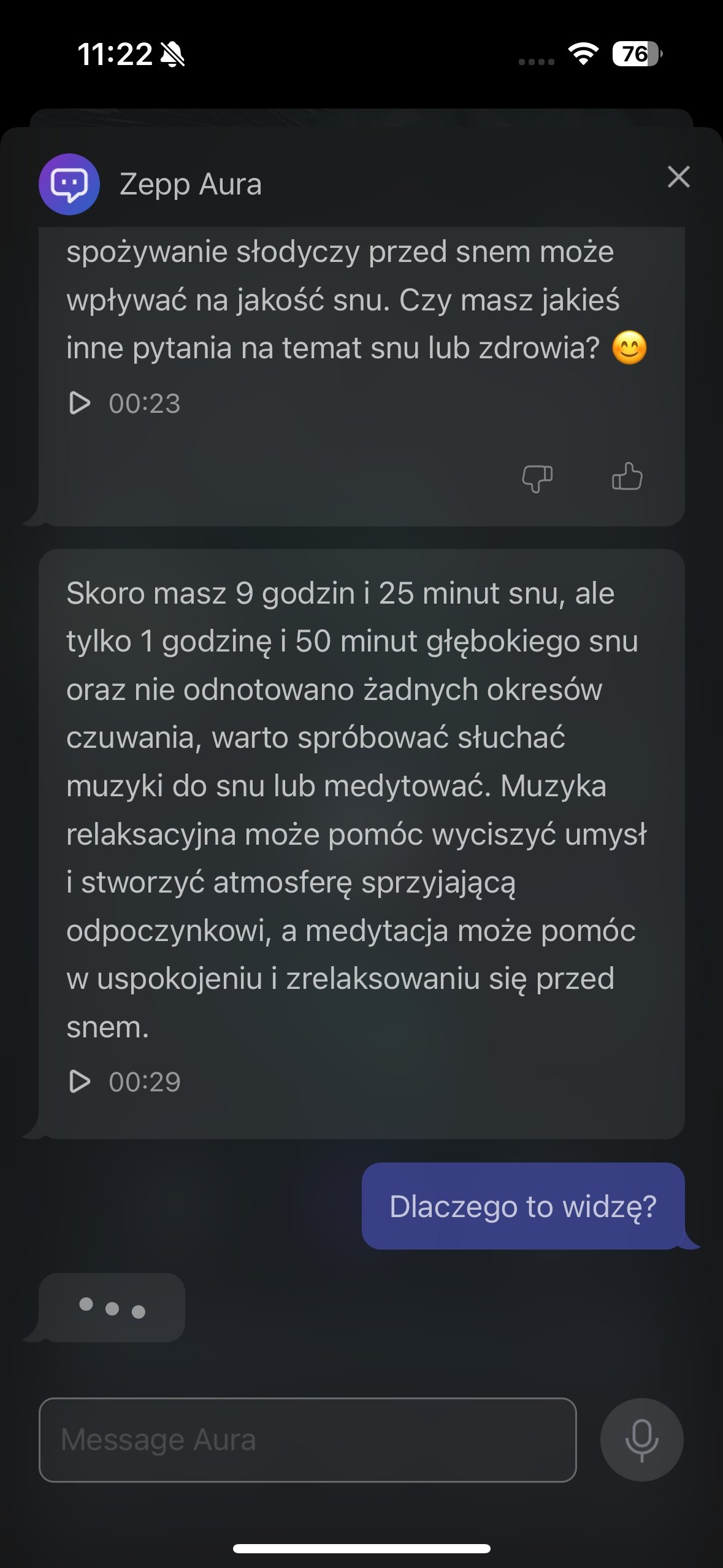723x1568 pixels.
Task: Give thumbs down to the sleep quality reply
Action: [537, 478]
